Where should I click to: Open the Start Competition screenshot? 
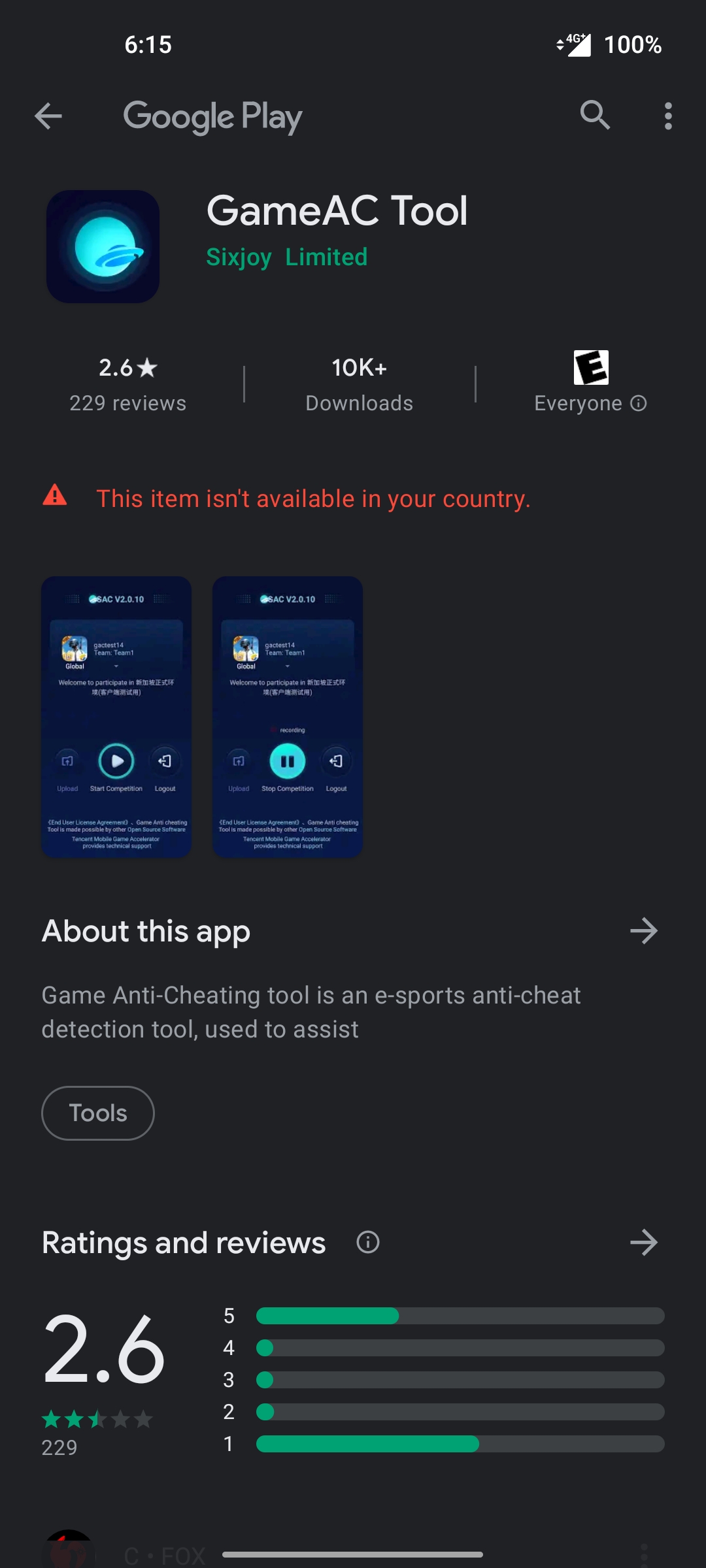coord(116,717)
